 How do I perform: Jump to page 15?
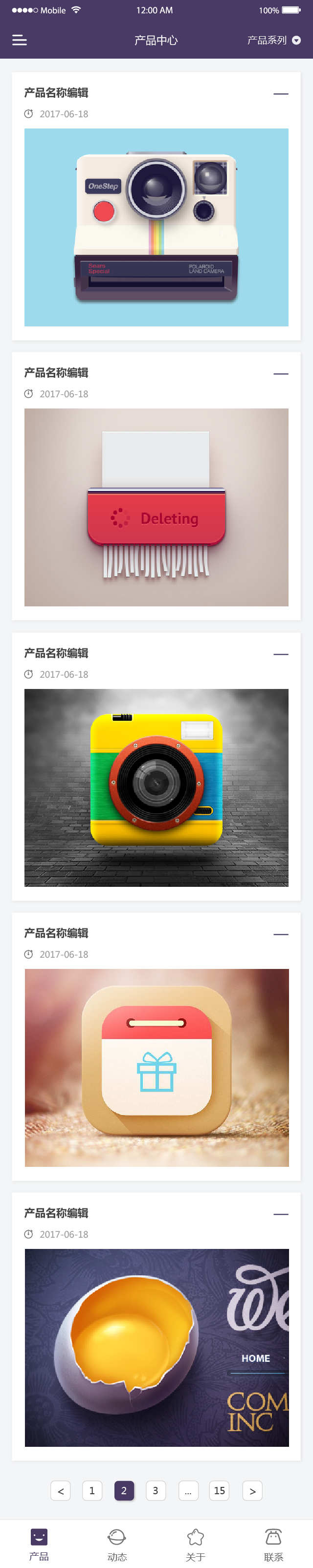tap(219, 1490)
